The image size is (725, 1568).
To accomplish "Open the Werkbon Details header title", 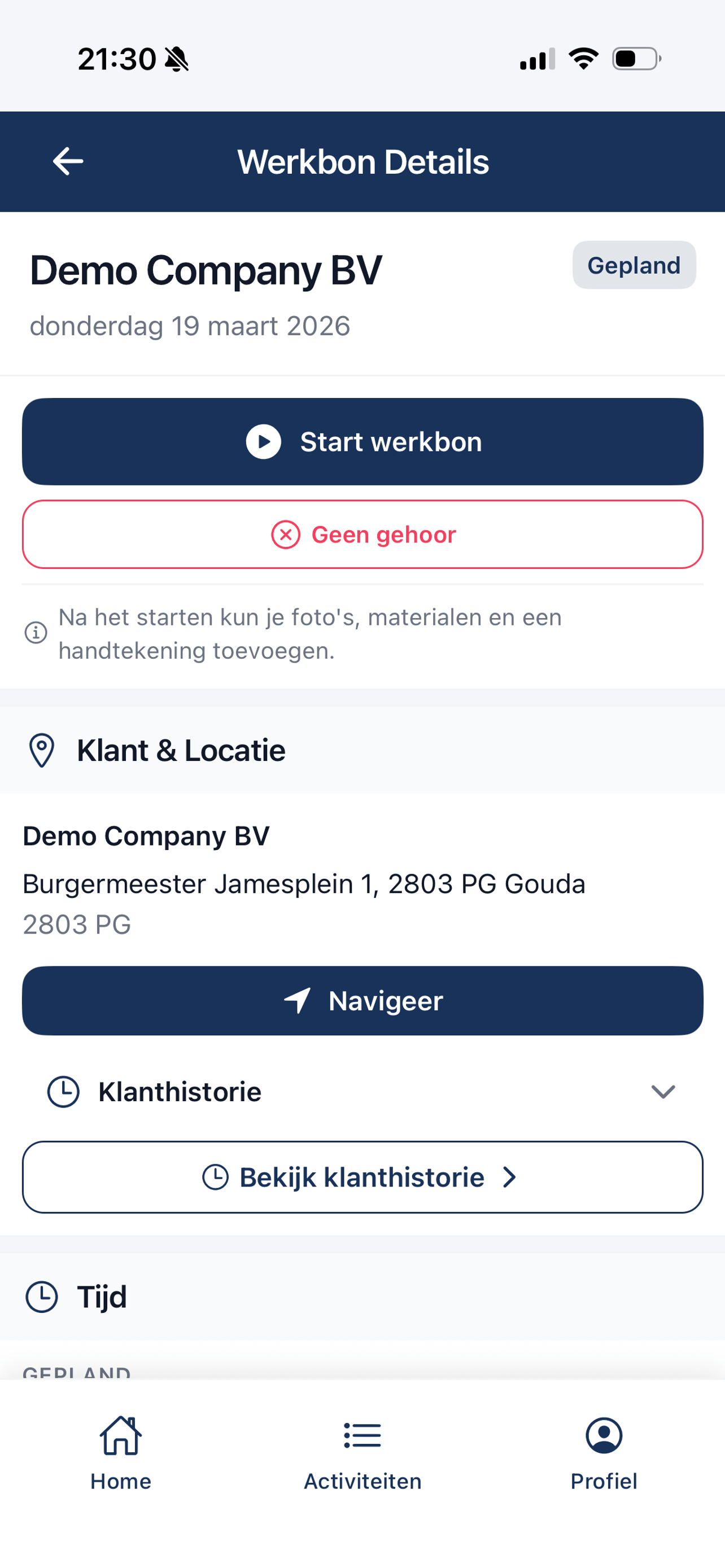I will (363, 161).
